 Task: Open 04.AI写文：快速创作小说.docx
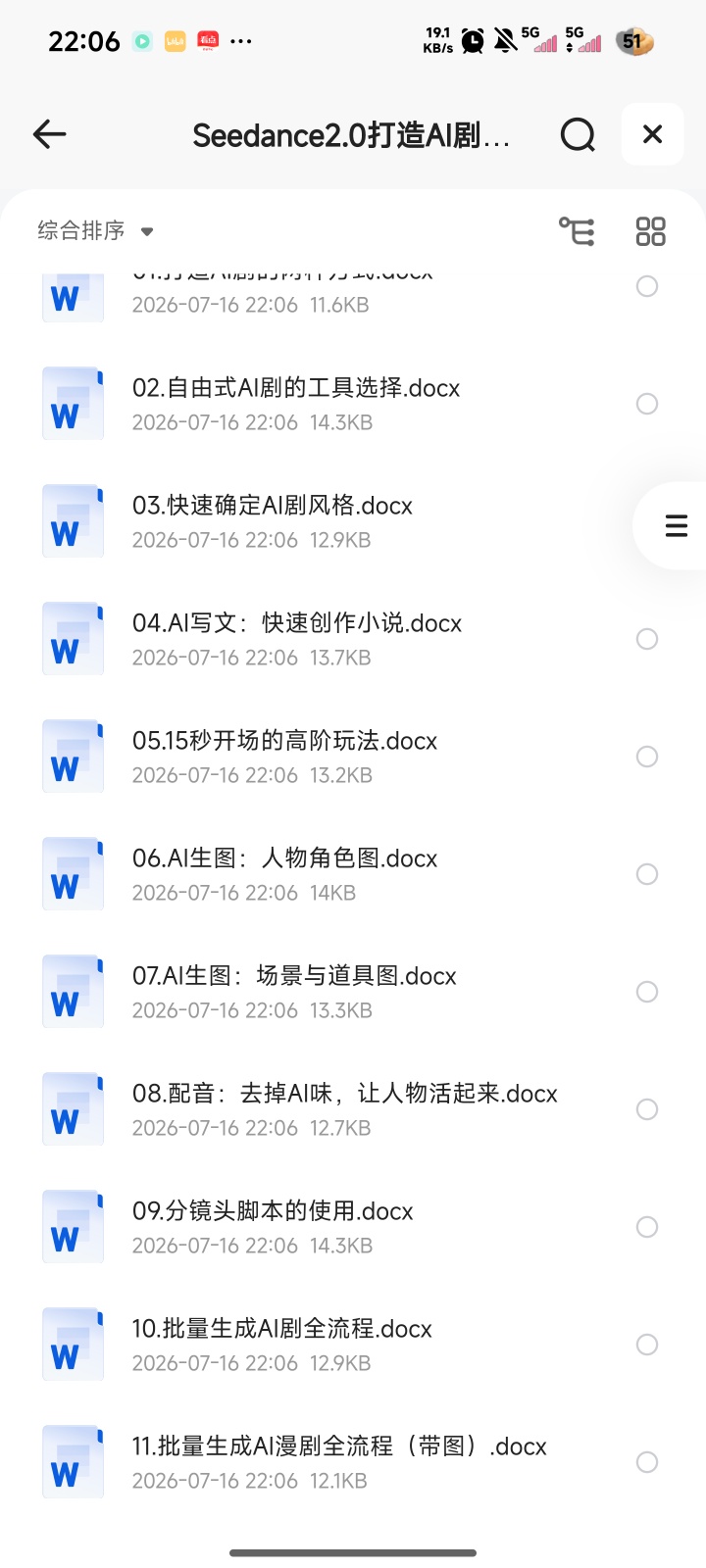[353, 639]
